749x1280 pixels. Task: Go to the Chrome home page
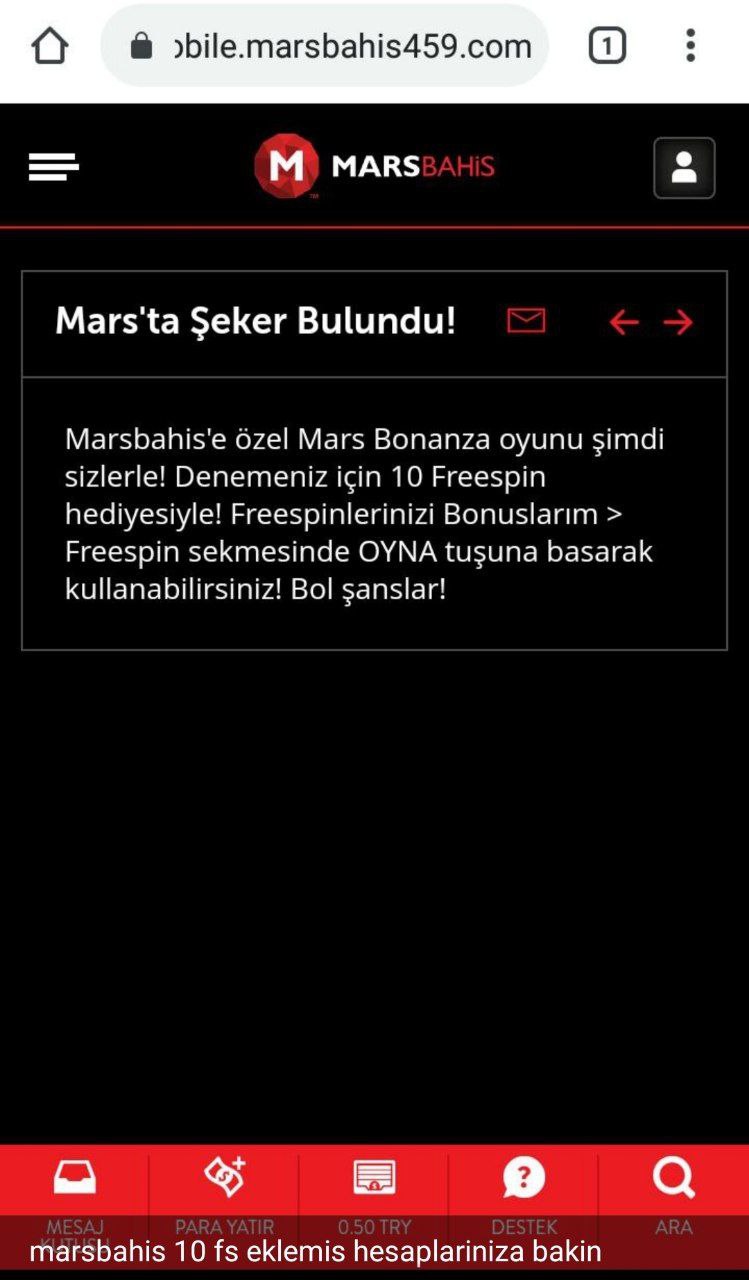(49, 46)
